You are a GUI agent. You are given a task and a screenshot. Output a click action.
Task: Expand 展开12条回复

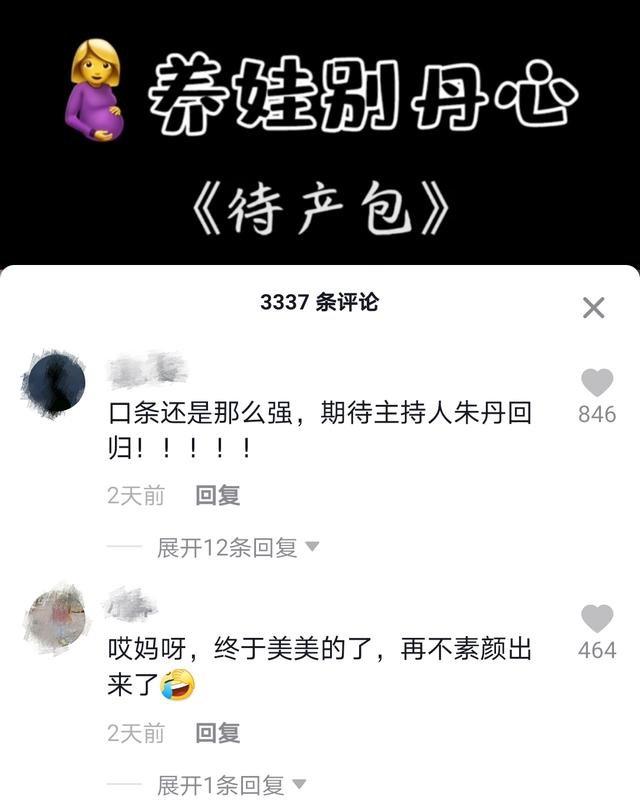tap(237, 547)
